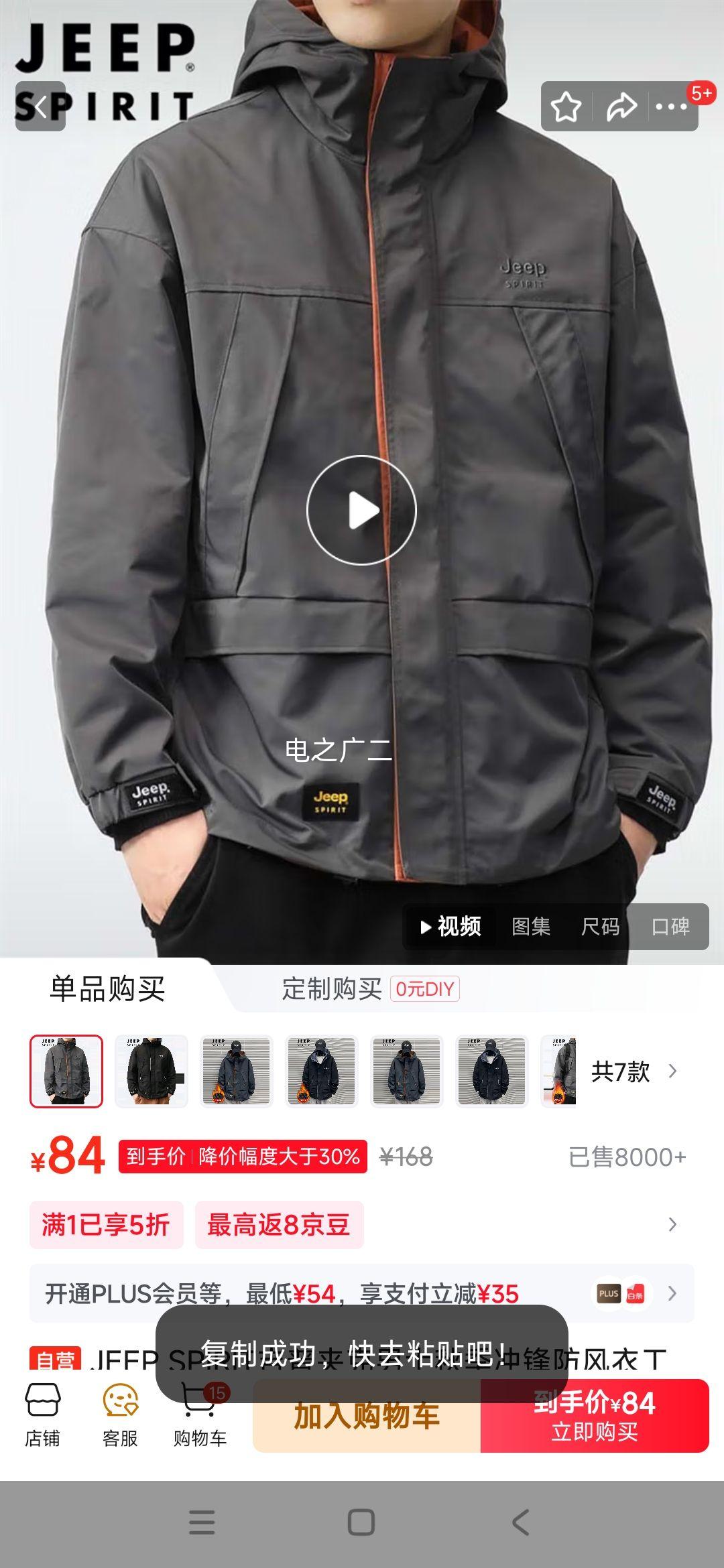Tap the system home button
Image resolution: width=724 pixels, height=1568 pixels.
tap(361, 1522)
